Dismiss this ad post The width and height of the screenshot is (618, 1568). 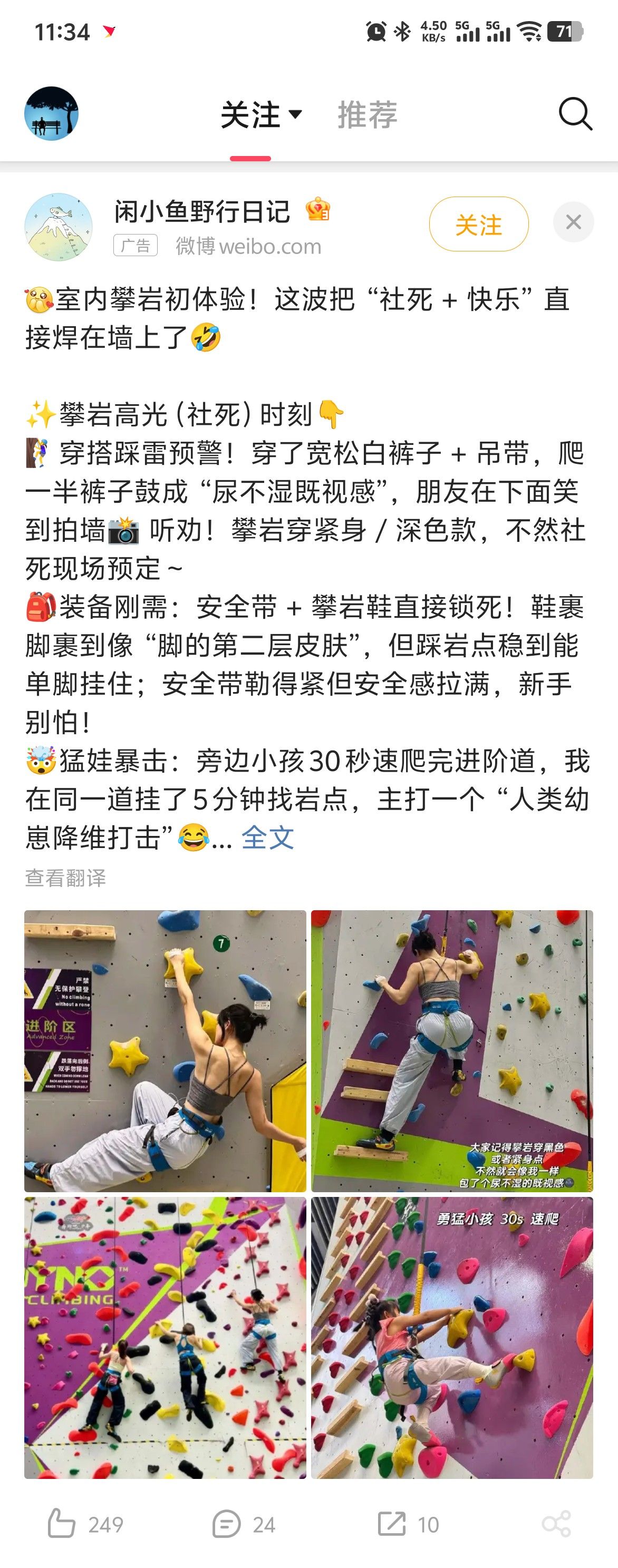click(x=573, y=222)
